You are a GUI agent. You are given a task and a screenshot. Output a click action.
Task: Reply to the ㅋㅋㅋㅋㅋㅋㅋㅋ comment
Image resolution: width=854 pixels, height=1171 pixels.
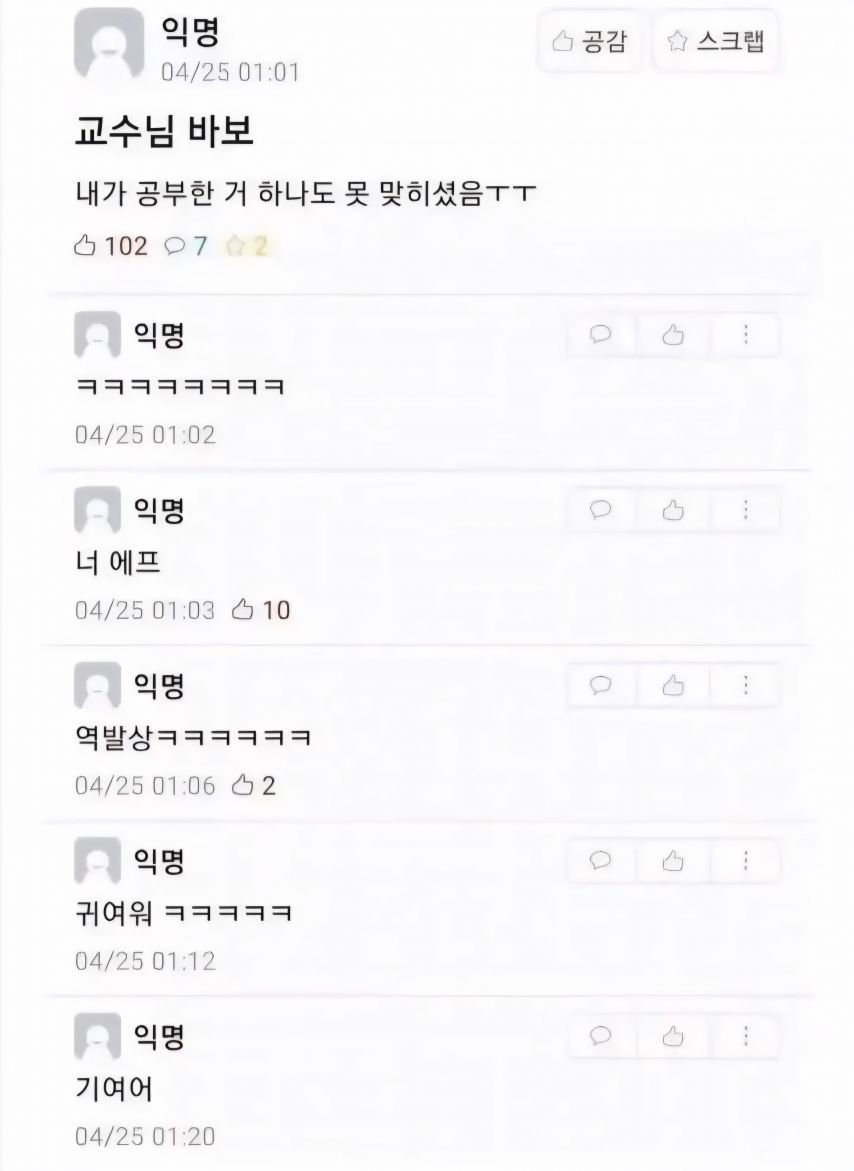(601, 335)
